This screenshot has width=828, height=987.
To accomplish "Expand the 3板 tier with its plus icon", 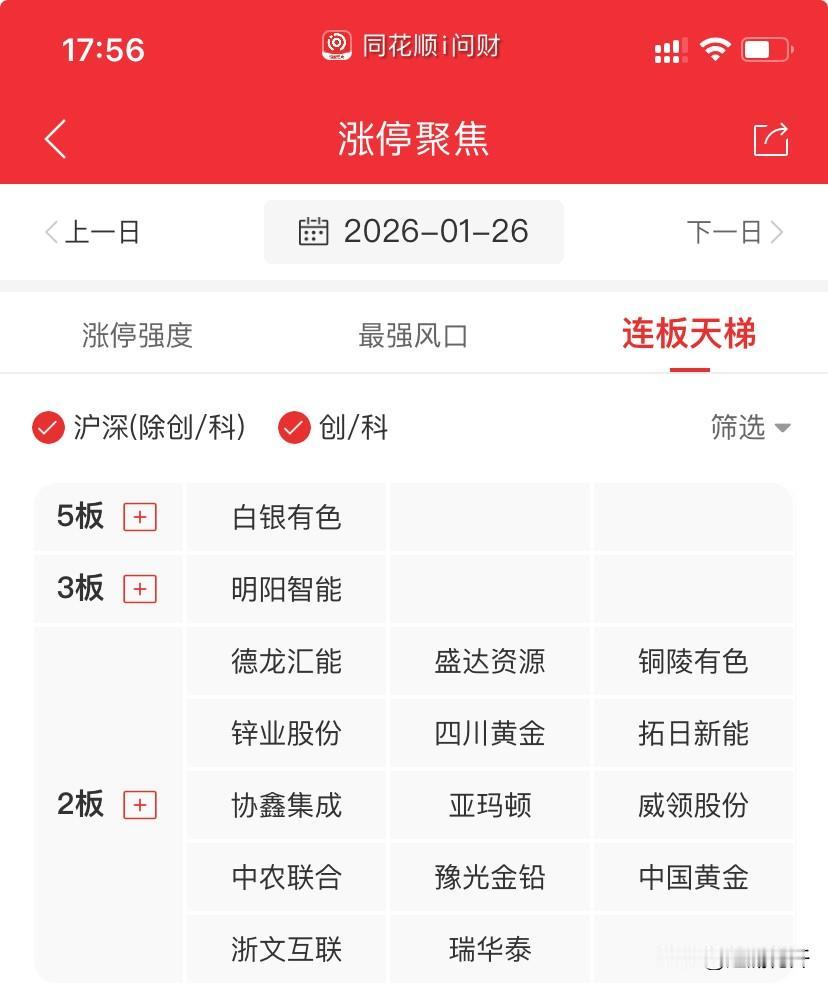I will (x=141, y=589).
